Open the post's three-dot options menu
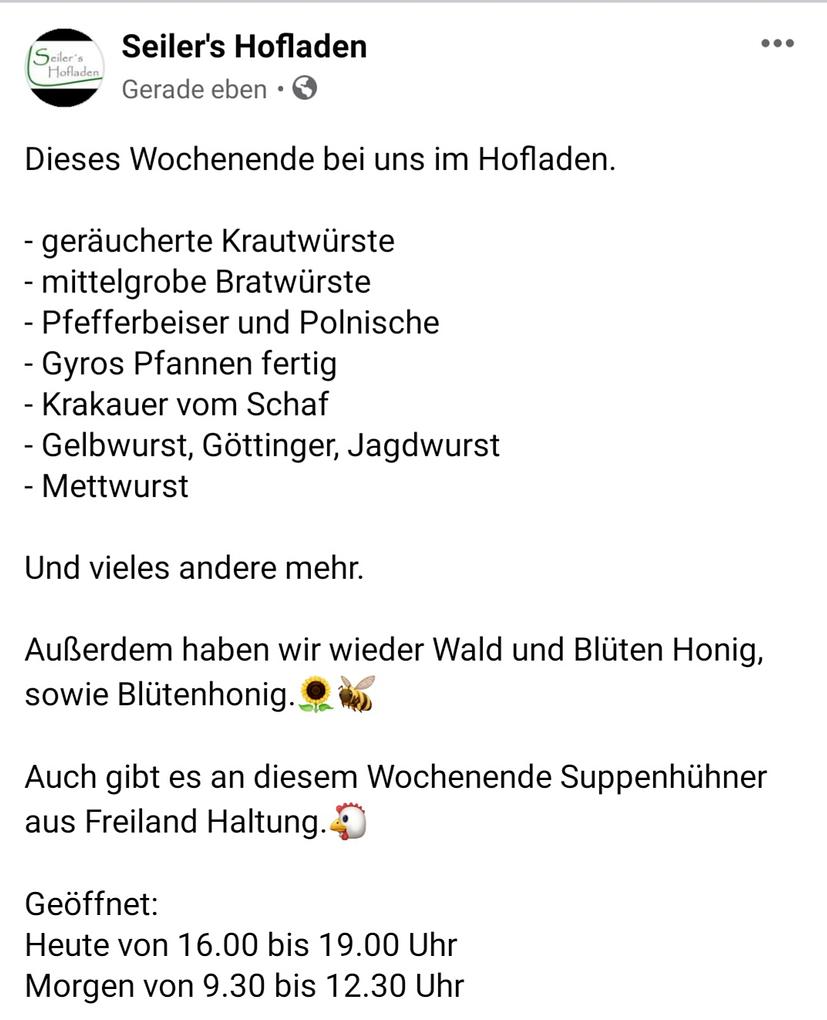Screen dimensions: 827x1020 click(x=777, y=43)
